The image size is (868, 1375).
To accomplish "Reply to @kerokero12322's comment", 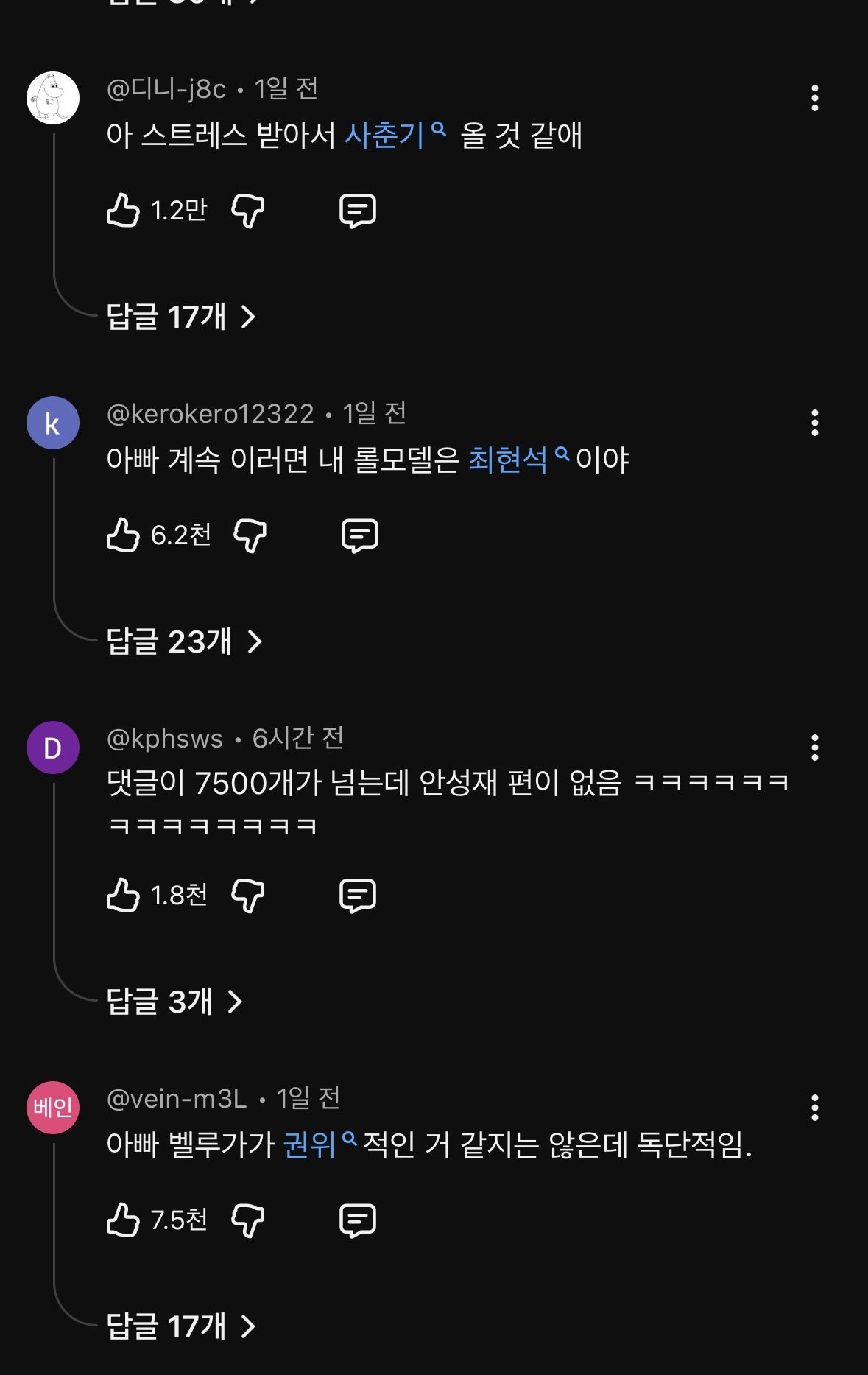I will coord(360,535).
